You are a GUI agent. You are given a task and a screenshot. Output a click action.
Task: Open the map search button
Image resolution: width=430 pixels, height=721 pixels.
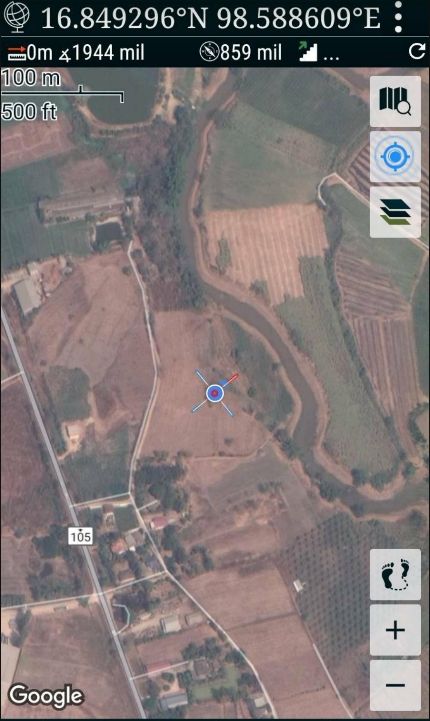click(x=395, y=101)
